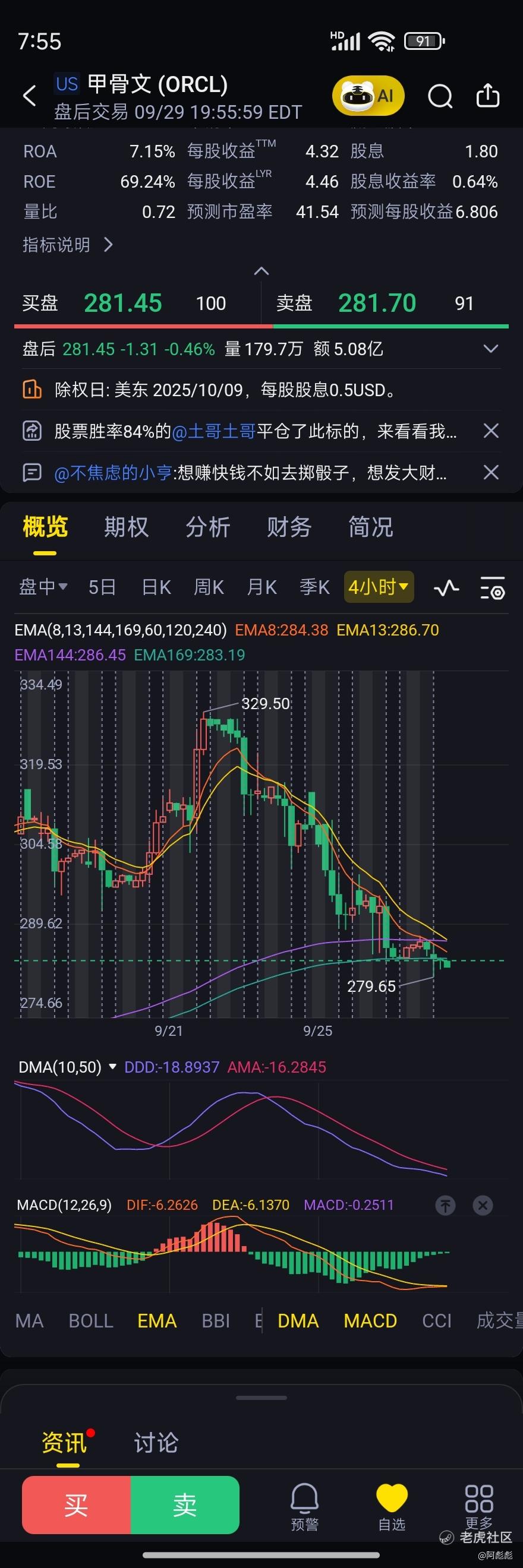Open the 4小时 interval dropdown
Viewport: 523px width, 1568px height.
378,587
